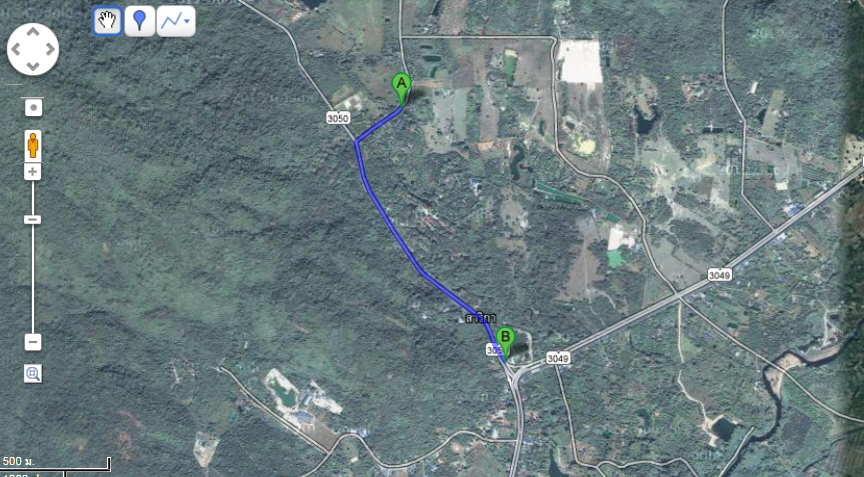Pan the map down with the arrow

[33, 67]
